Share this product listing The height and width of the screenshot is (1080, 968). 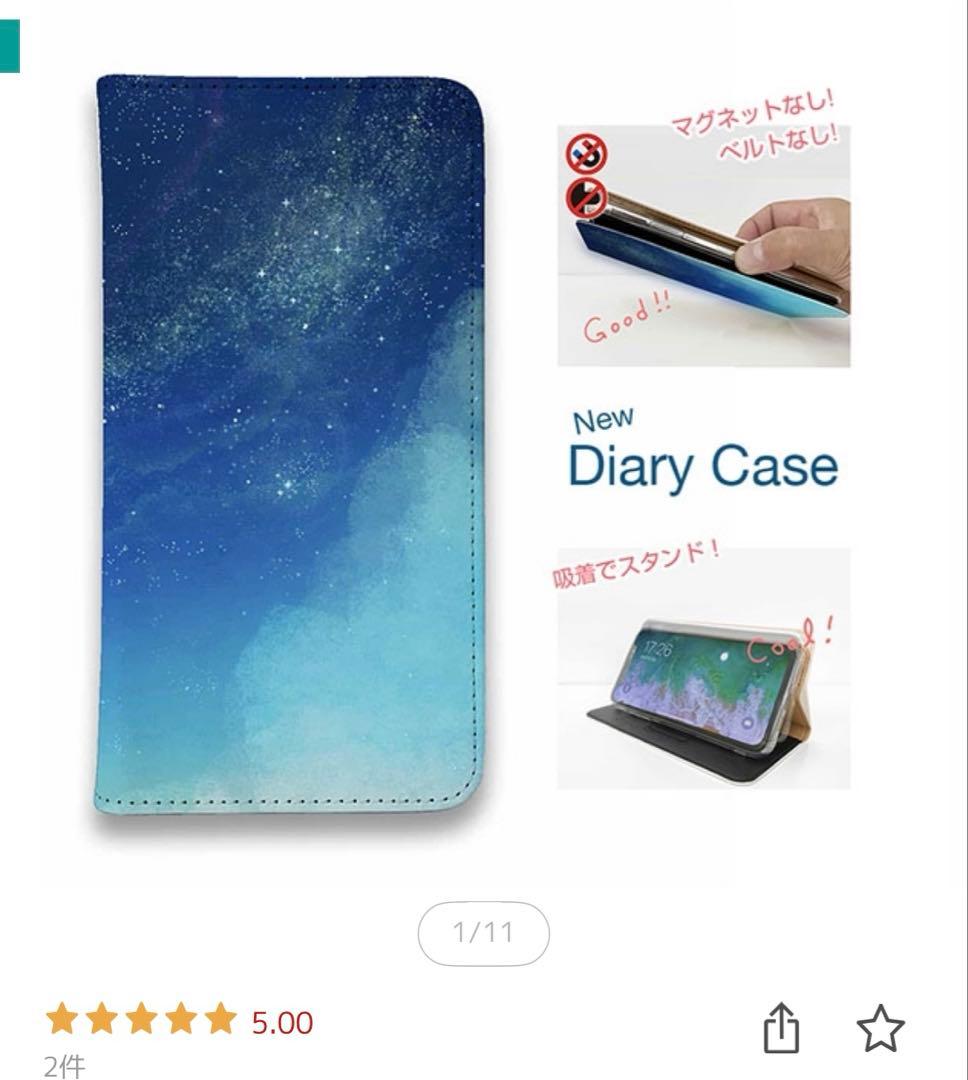pyautogui.click(x=783, y=1029)
